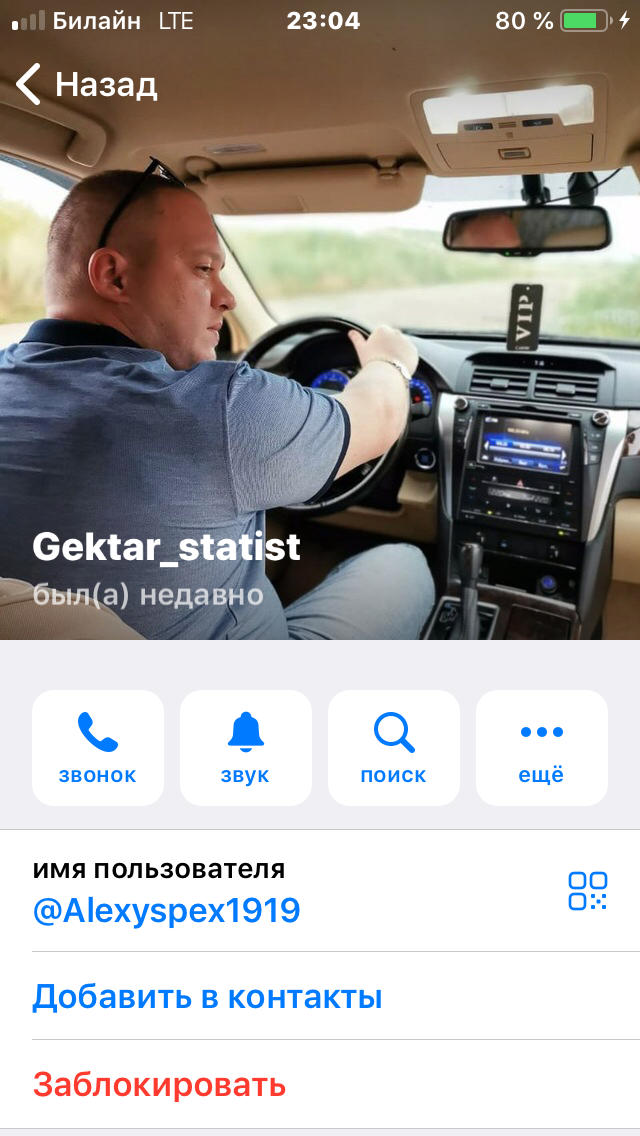Mute notifications via the звук button

246,748
